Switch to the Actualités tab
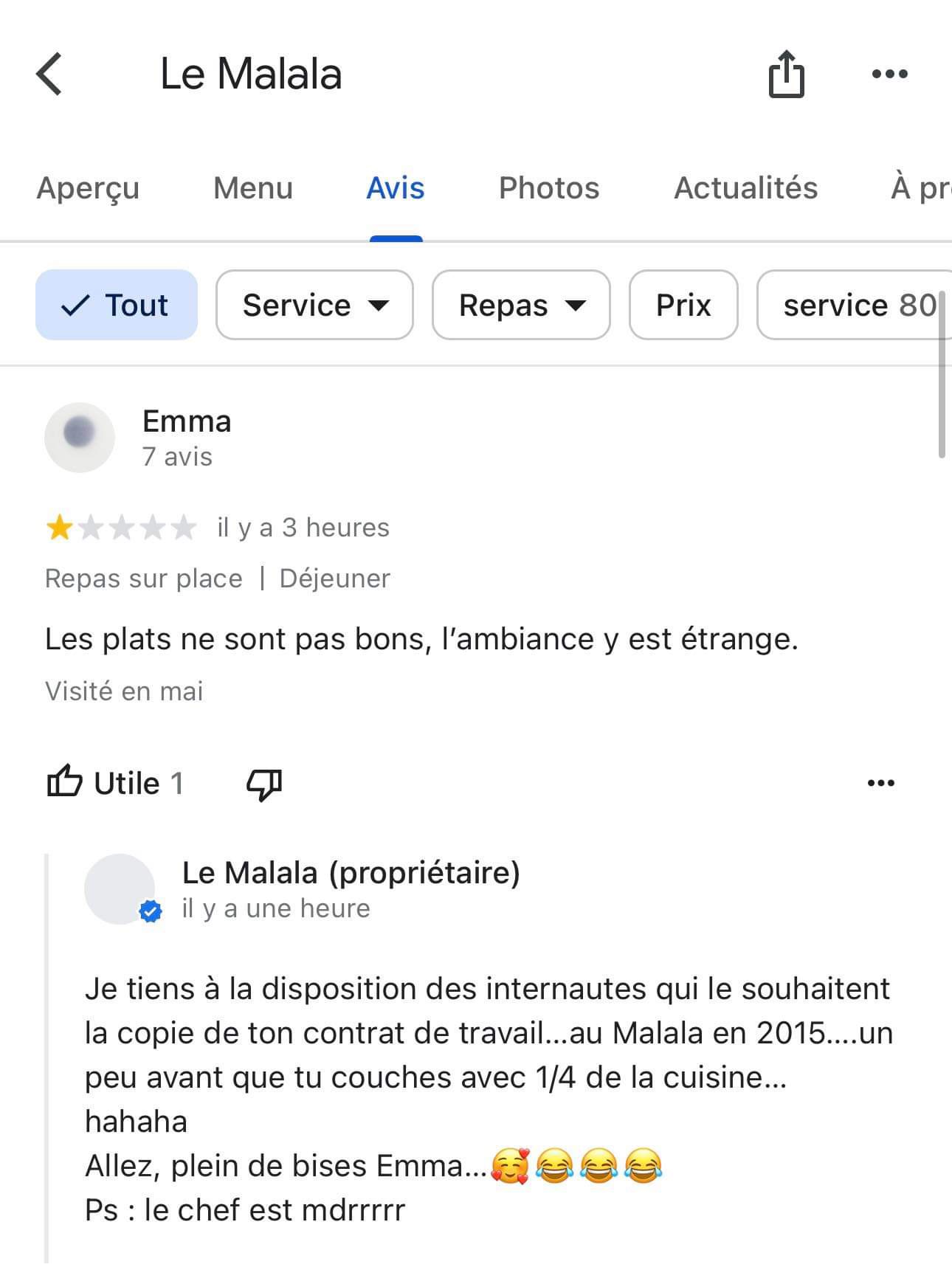 tap(745, 188)
